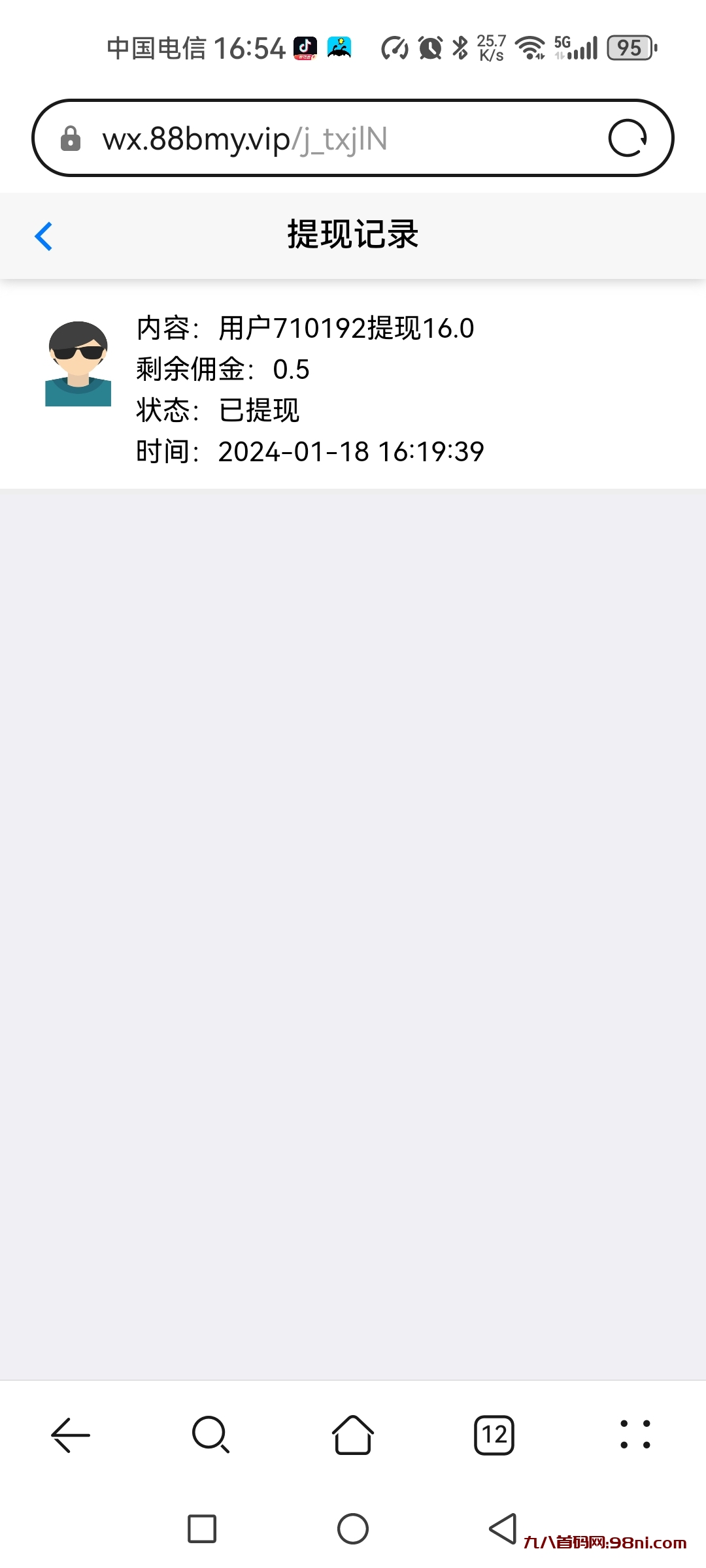Tap the Bluetooth status icon
The width and height of the screenshot is (706, 1568).
point(460,48)
